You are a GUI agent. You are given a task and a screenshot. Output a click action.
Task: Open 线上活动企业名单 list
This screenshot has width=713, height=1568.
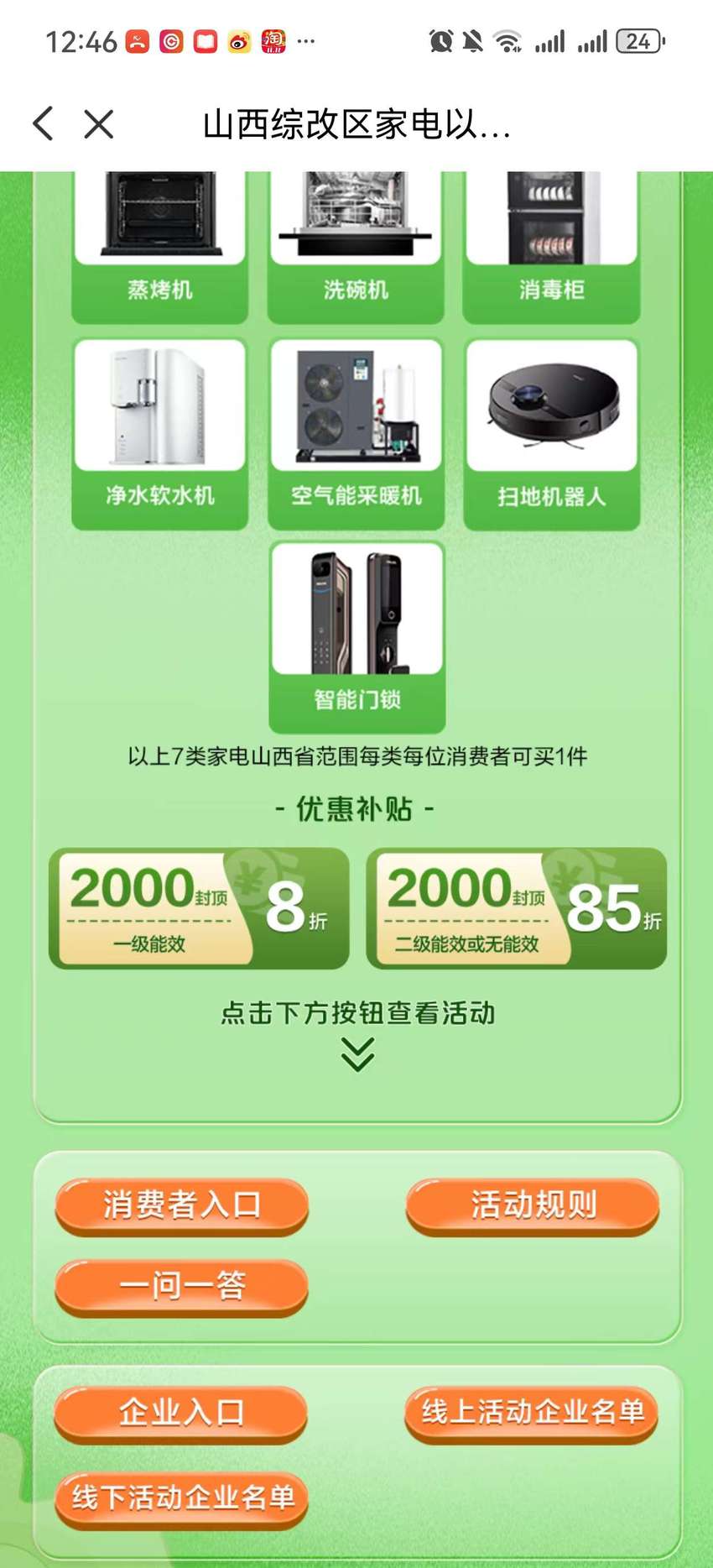tap(533, 1414)
